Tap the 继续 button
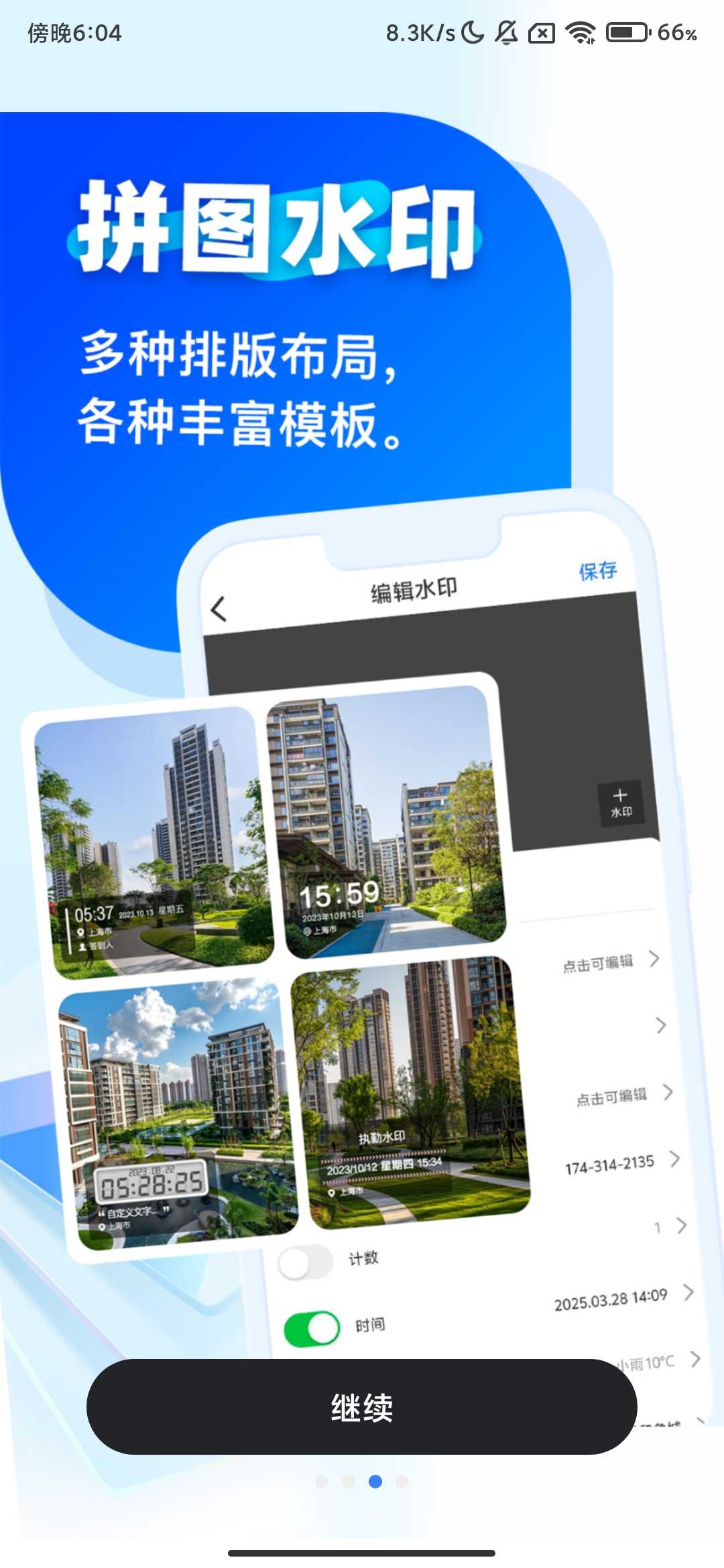724x1568 pixels. pyautogui.click(x=362, y=1407)
